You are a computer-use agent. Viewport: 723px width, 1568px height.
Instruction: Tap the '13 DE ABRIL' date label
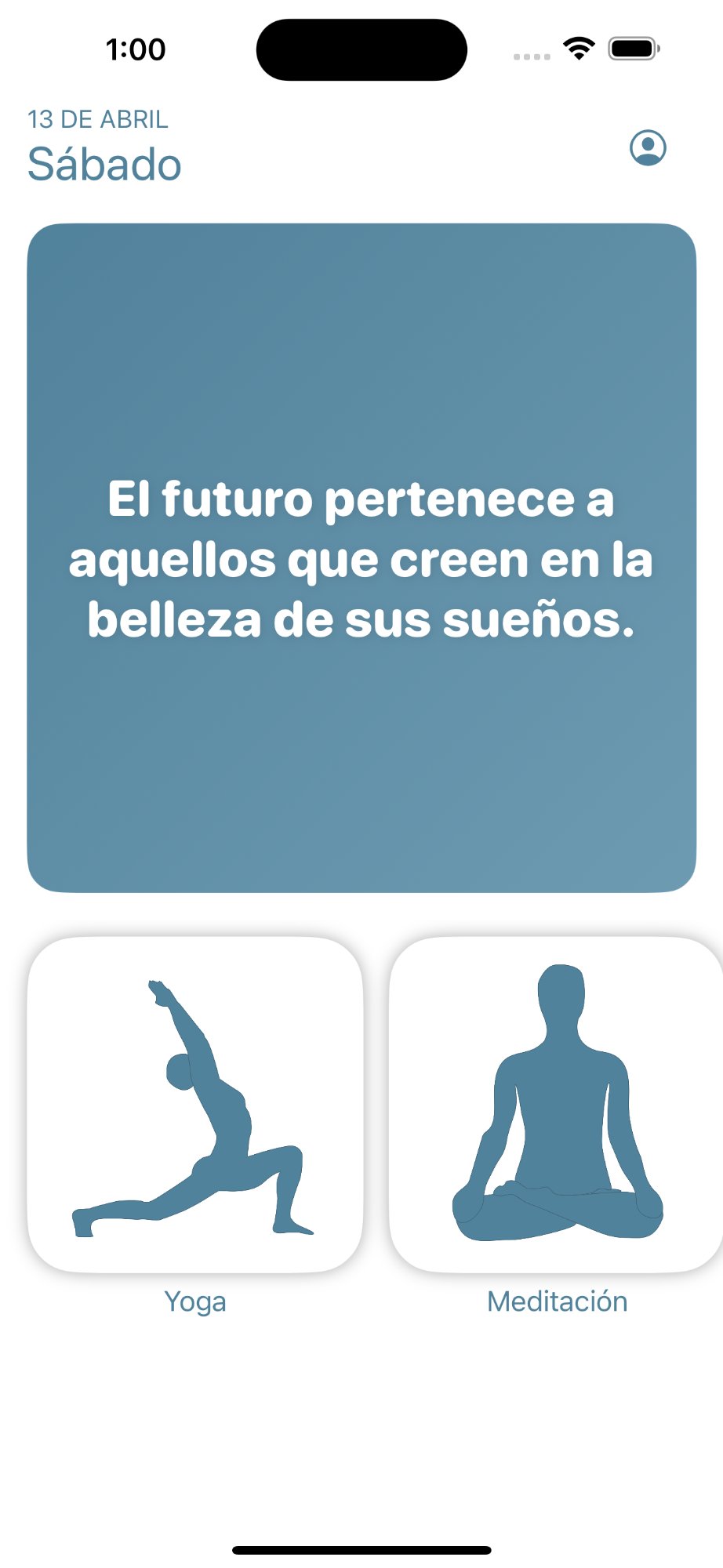pyautogui.click(x=97, y=119)
